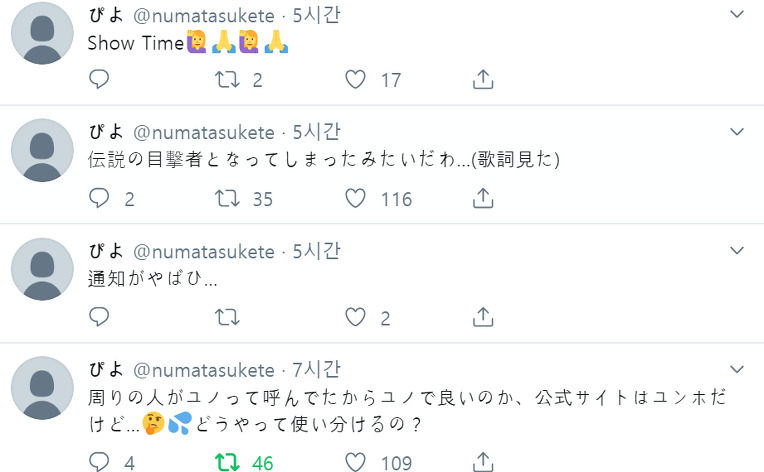Image resolution: width=764 pixels, height=472 pixels.
Task: Open dropdown arrow on 通知がやばひ tweet
Action: pyautogui.click(x=737, y=251)
